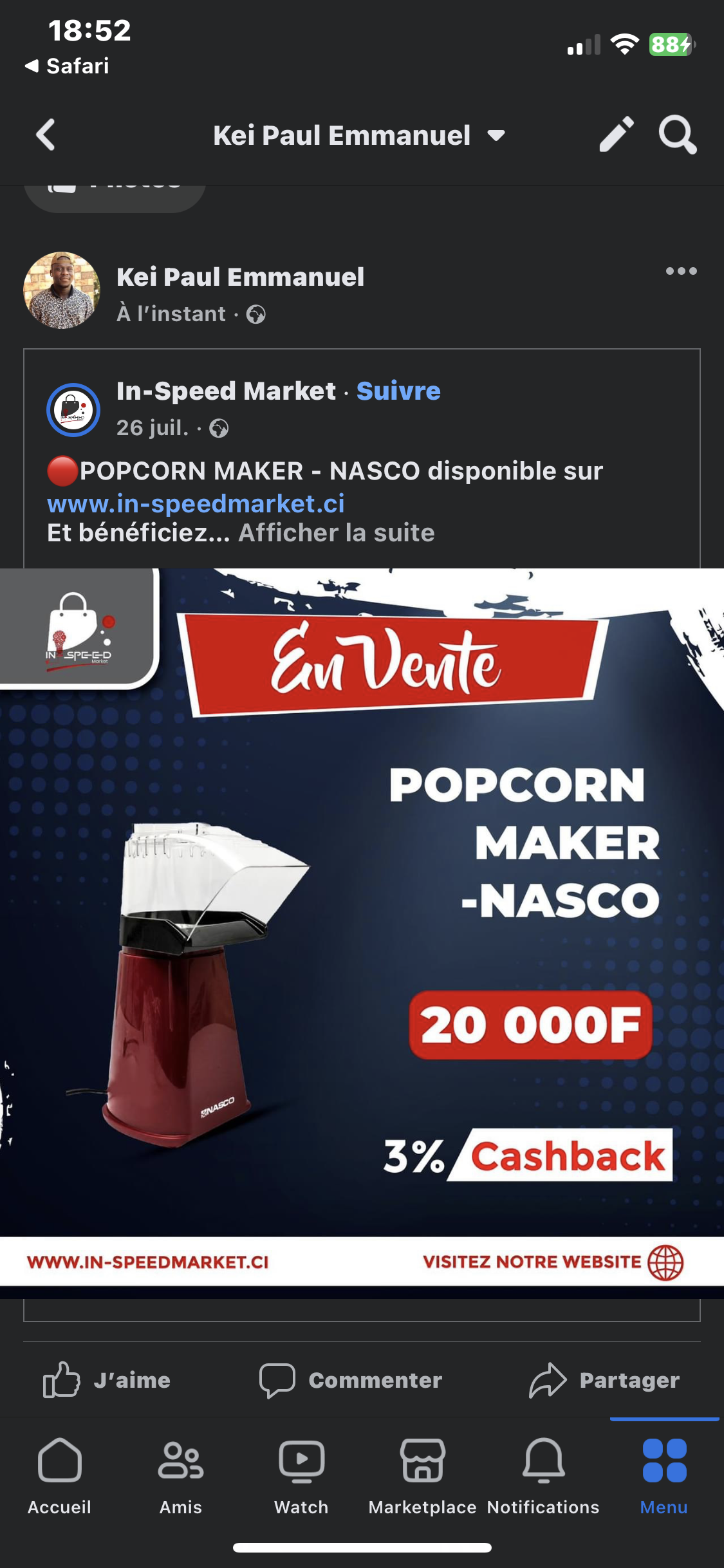Image resolution: width=724 pixels, height=1568 pixels.
Task: Return to Safari from the status bar
Action: pyautogui.click(x=68, y=66)
